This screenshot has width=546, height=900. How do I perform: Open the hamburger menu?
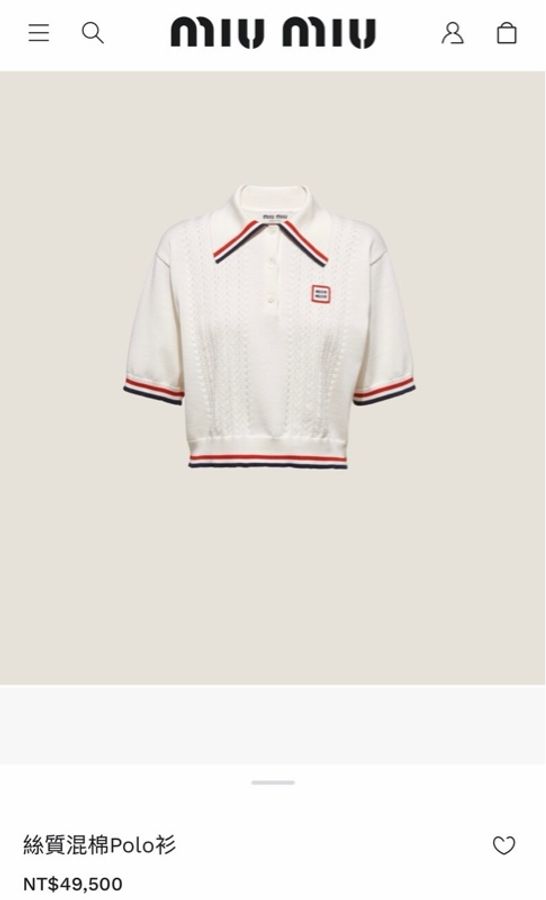[38, 33]
